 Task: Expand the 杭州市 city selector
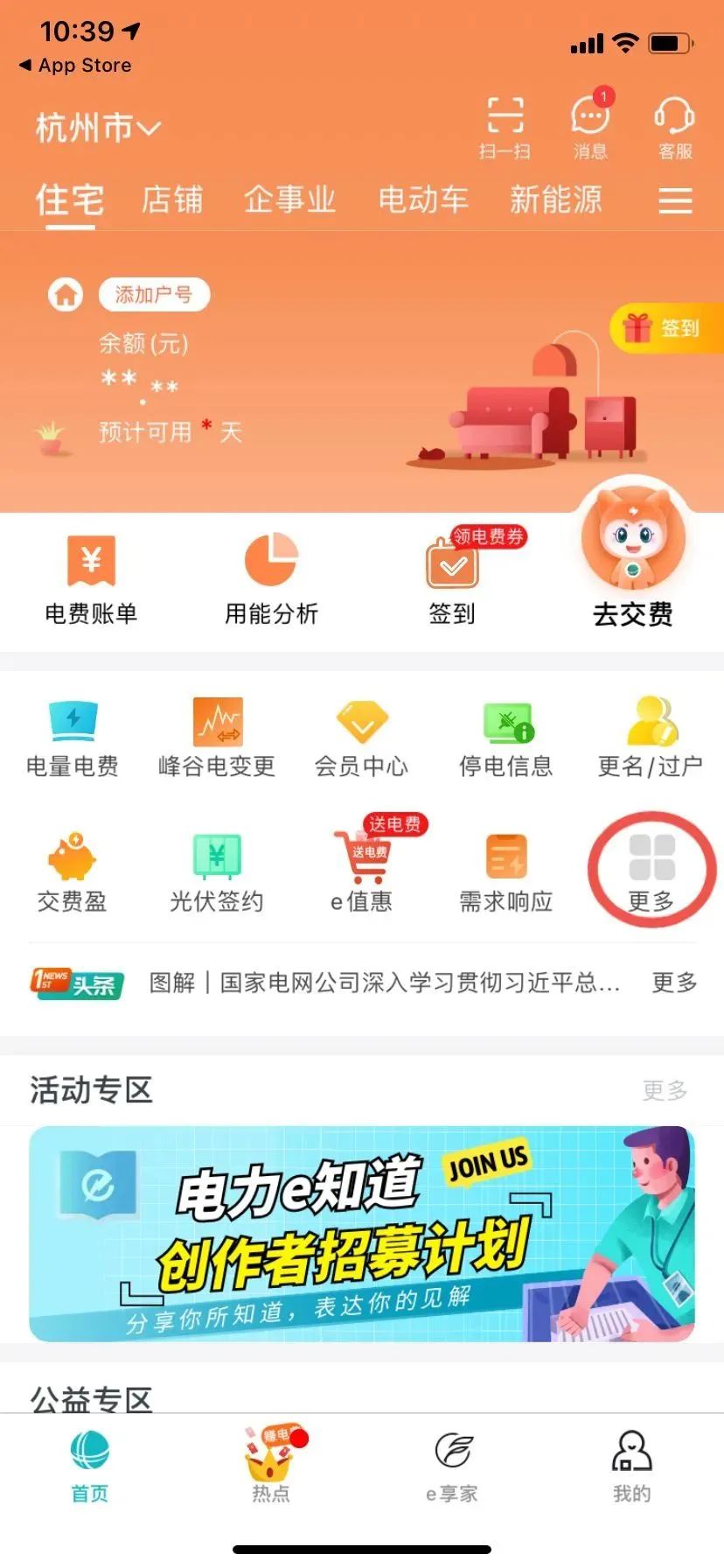98,129
